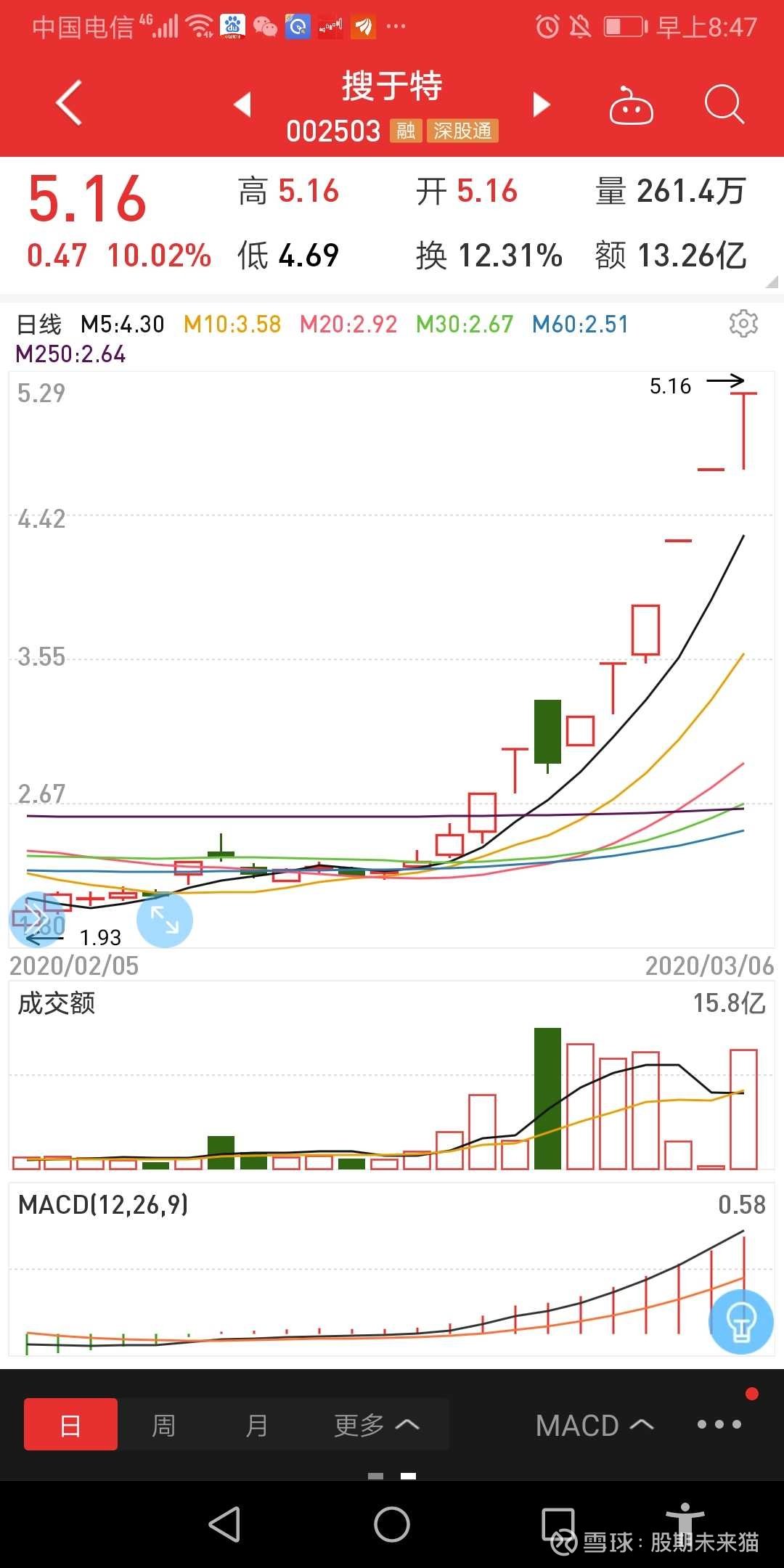
Task: Switch to the 周 weekly chart
Action: (163, 1425)
